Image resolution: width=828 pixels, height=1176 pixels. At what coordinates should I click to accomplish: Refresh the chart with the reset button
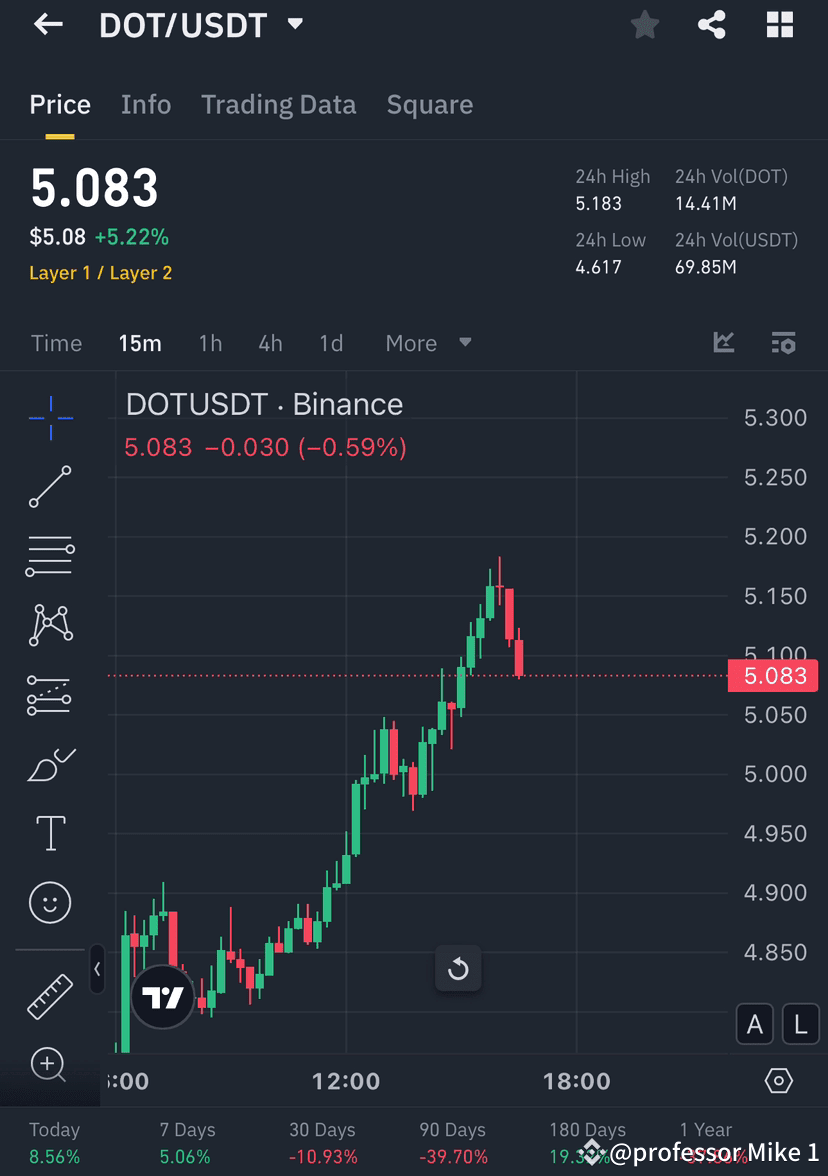coord(458,968)
